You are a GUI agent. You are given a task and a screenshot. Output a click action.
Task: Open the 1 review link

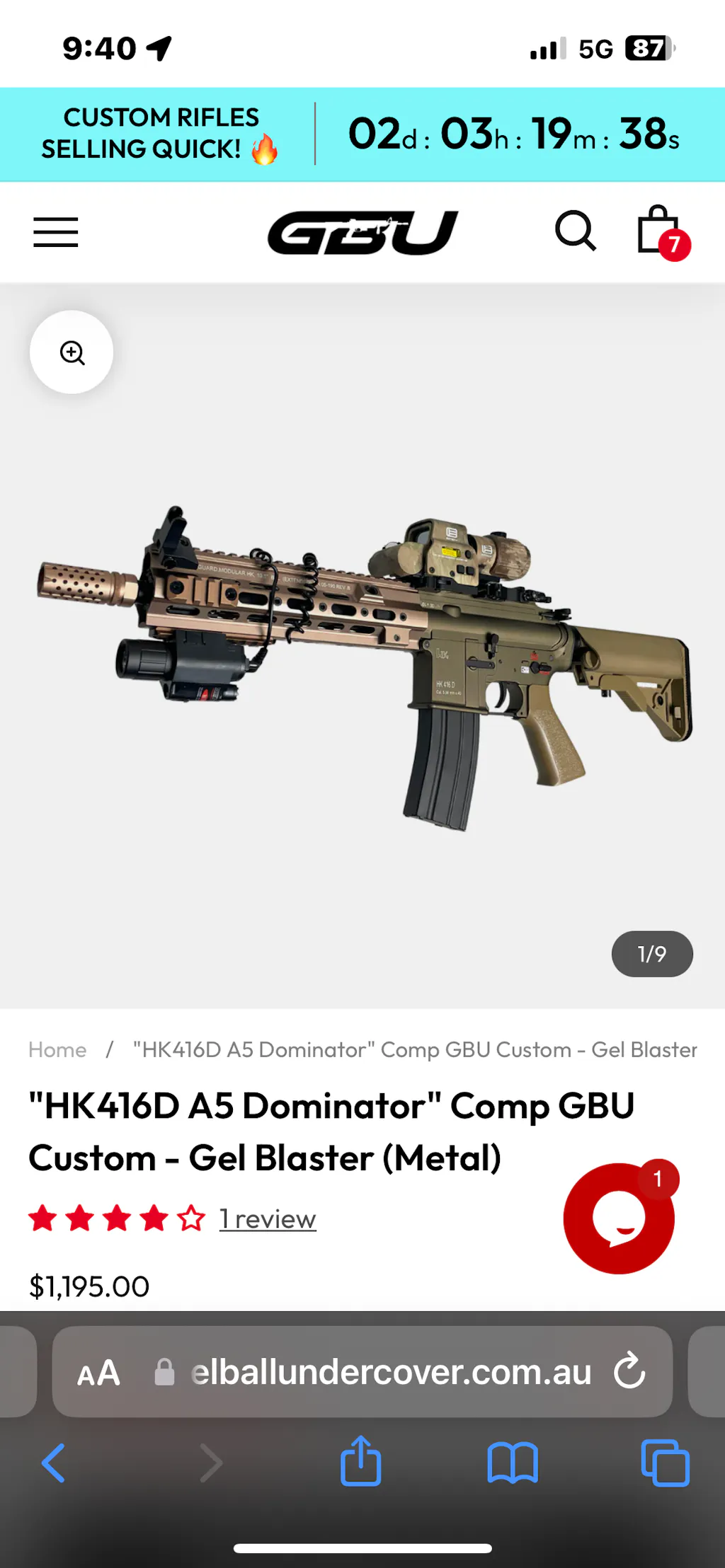pyautogui.click(x=268, y=1218)
